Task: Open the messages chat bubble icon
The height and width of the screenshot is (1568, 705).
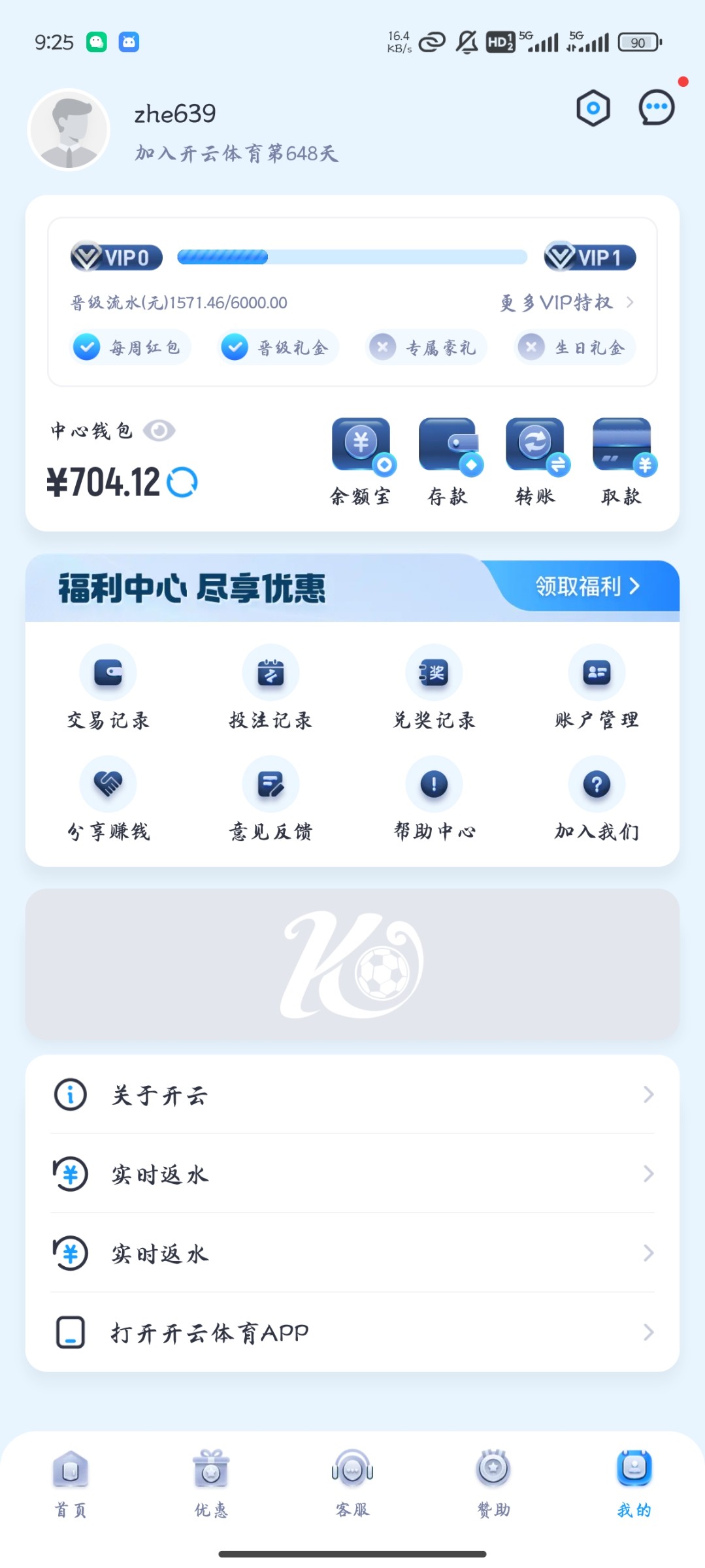Action: coord(656,108)
